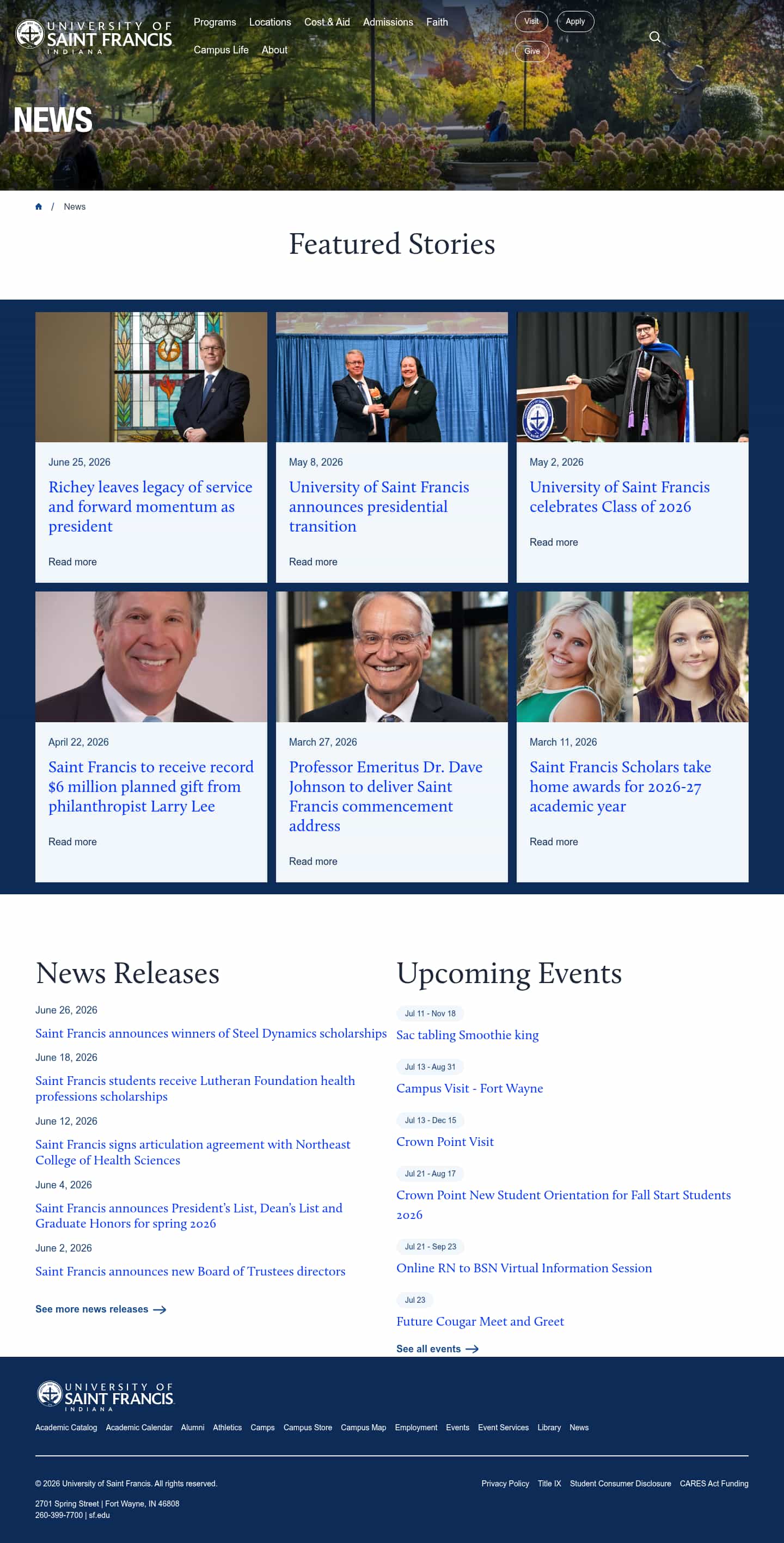See more news releases
The height and width of the screenshot is (1543, 784).
[101, 1309]
